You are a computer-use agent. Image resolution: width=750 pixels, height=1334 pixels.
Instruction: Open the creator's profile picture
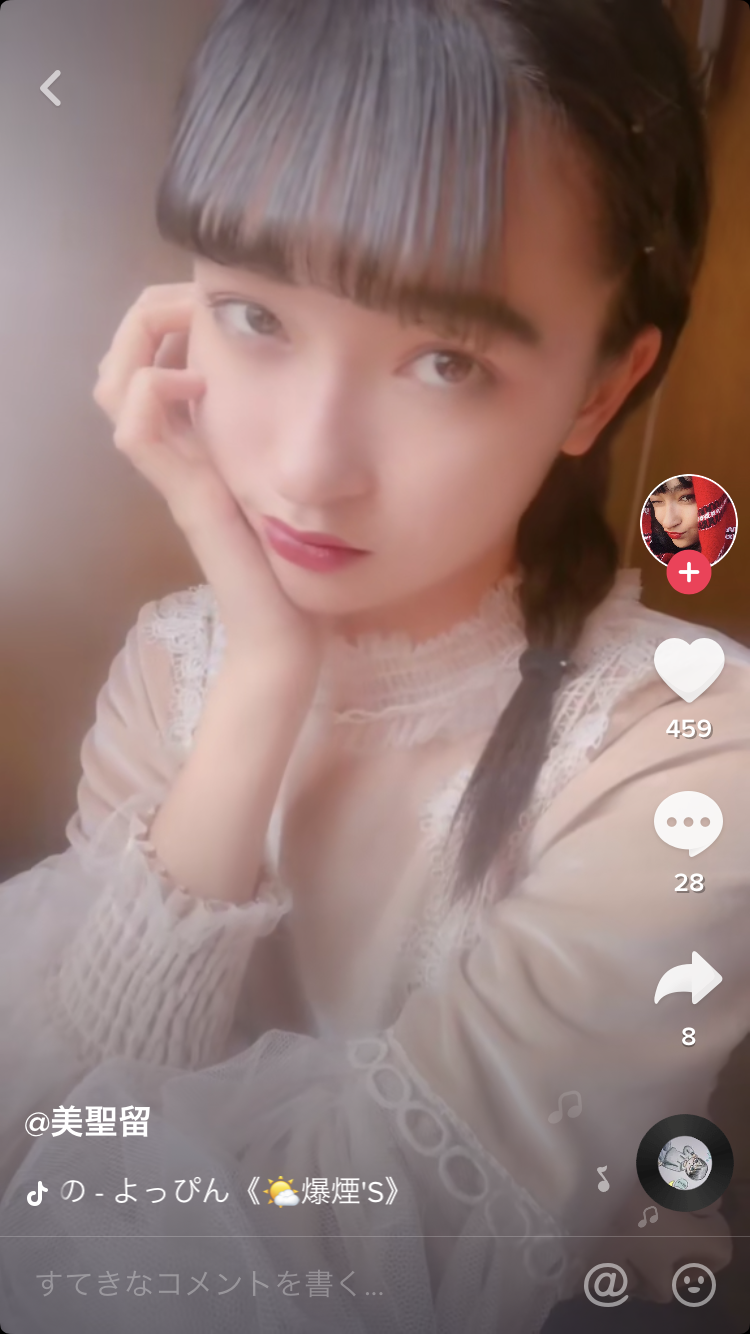(688, 520)
